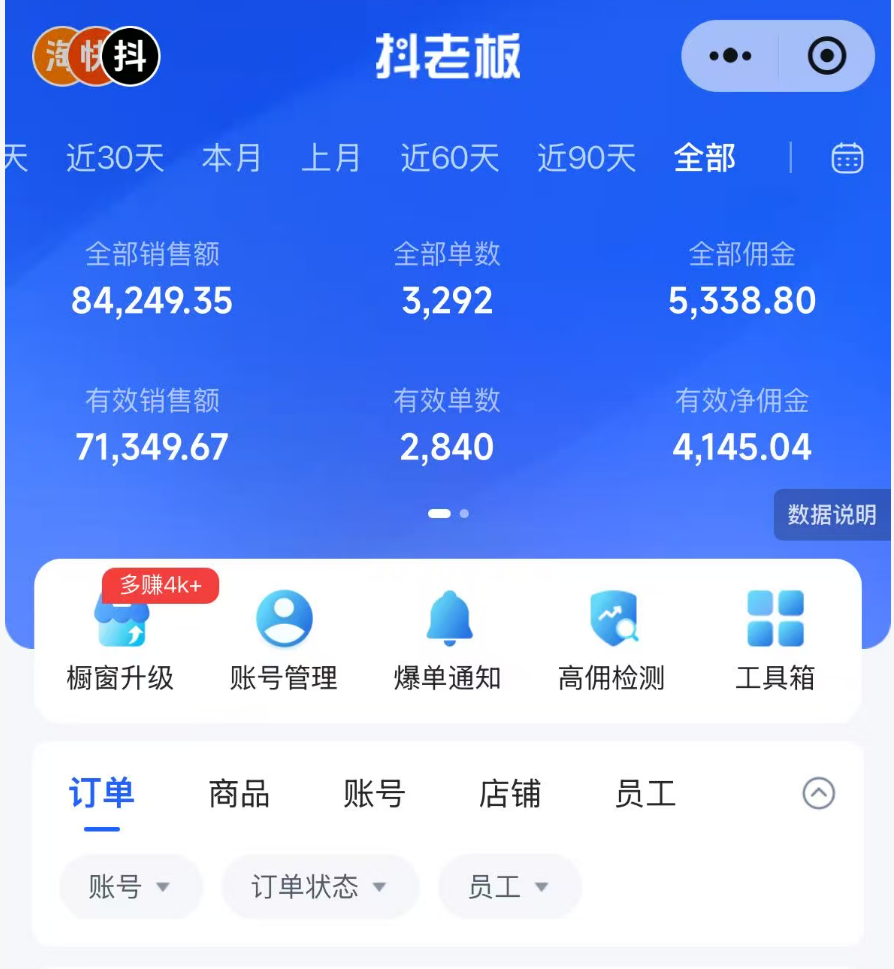Select the 近60天 time range tab

[450, 158]
